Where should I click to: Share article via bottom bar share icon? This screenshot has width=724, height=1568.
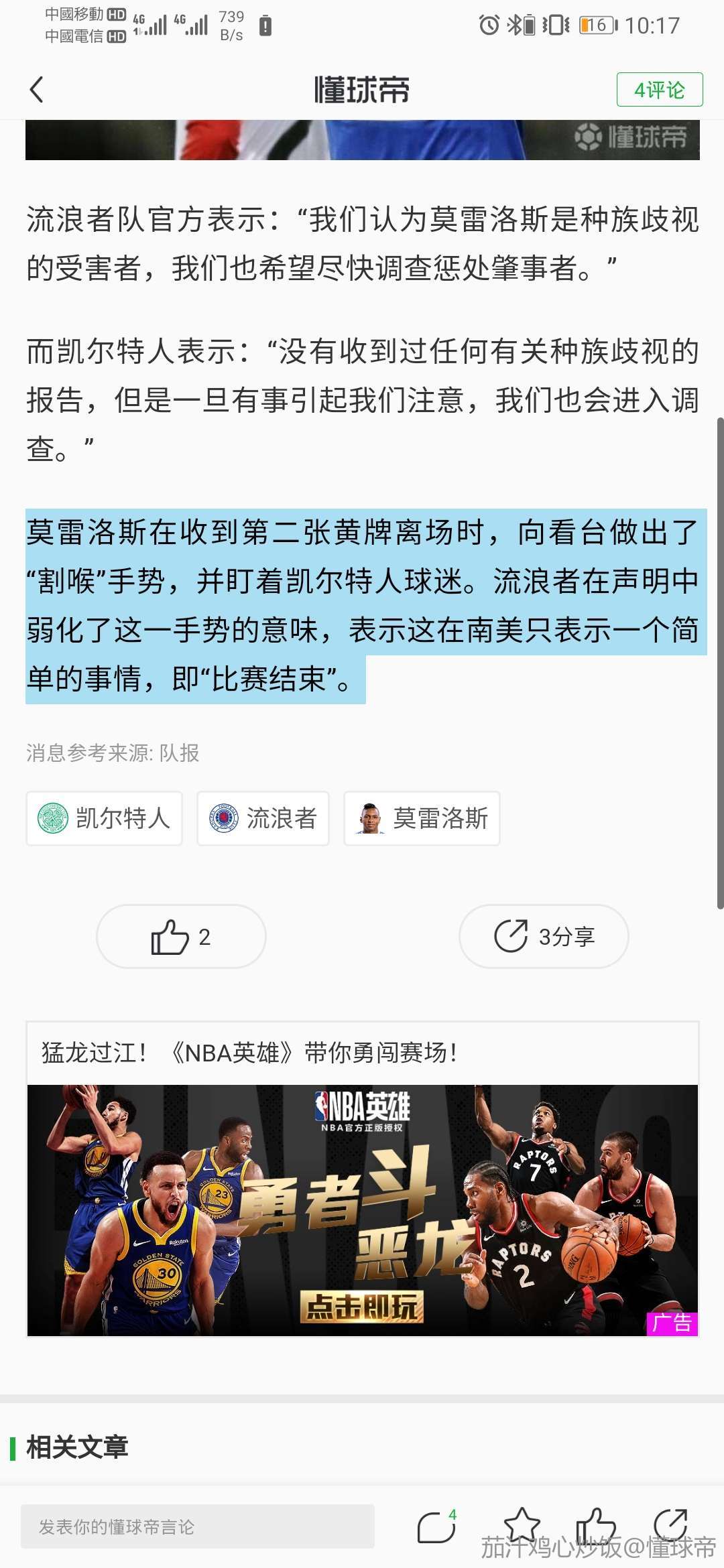pos(670,1524)
